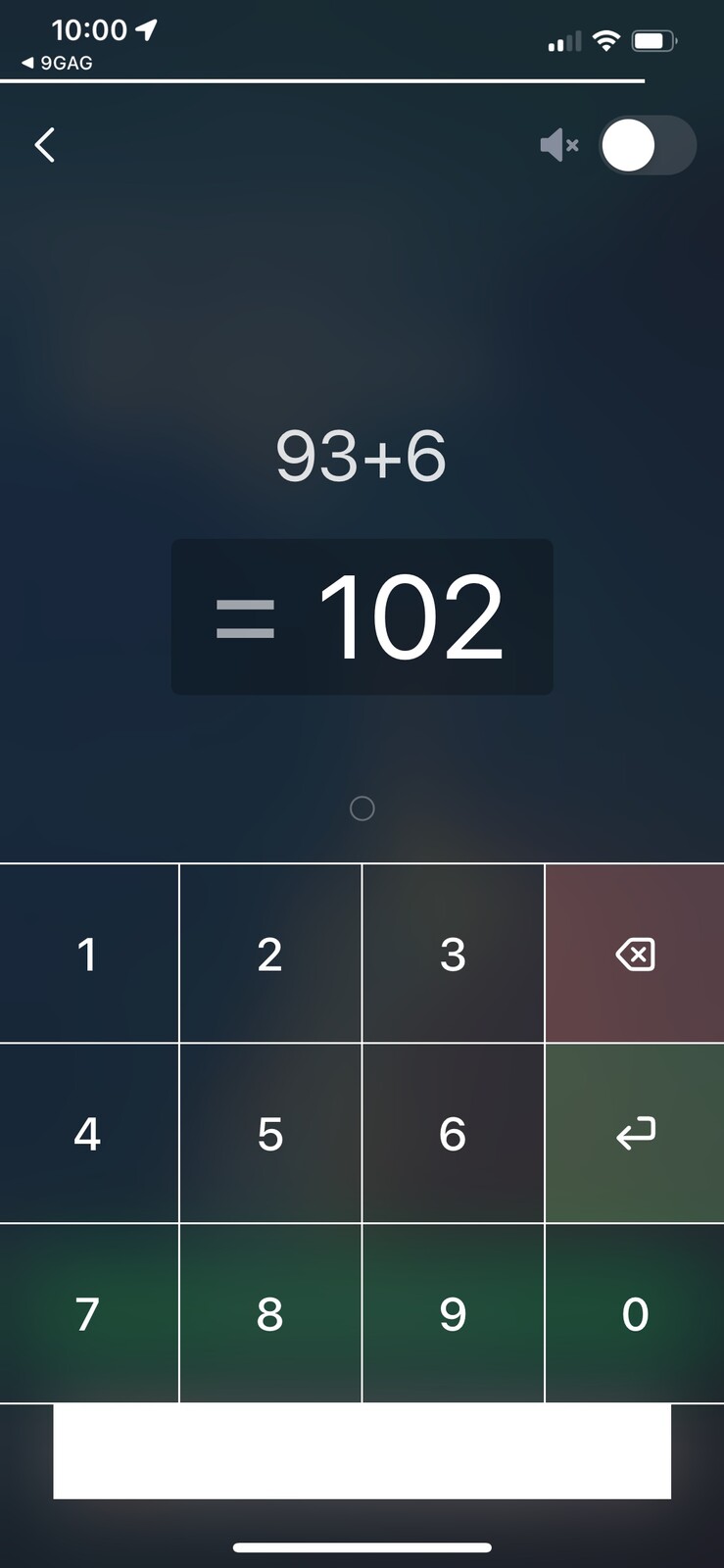This screenshot has width=724, height=1568.
Task: Enter digit 3 on the keypad
Action: 453,954
